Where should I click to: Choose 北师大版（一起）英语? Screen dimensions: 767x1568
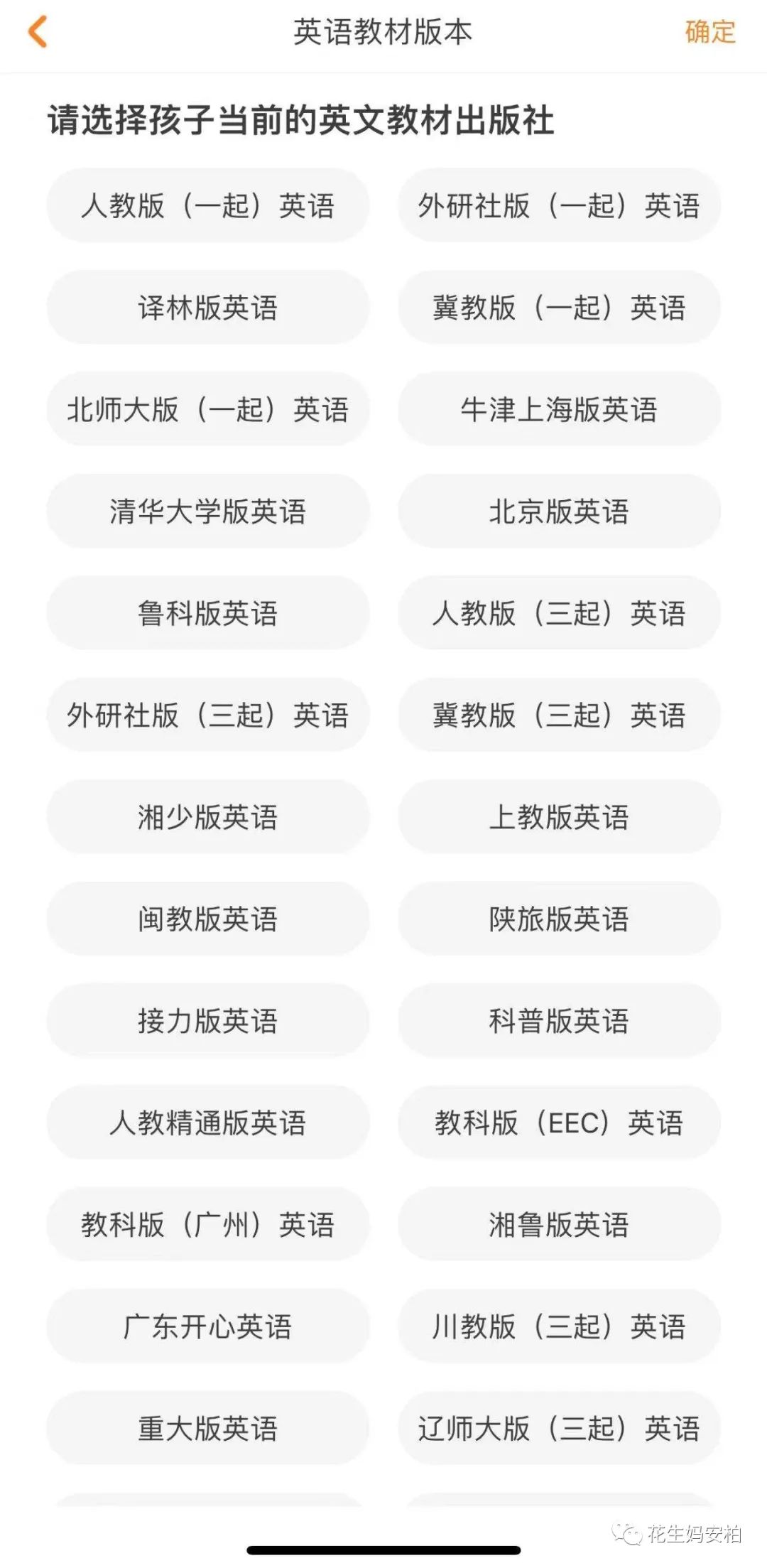point(207,409)
